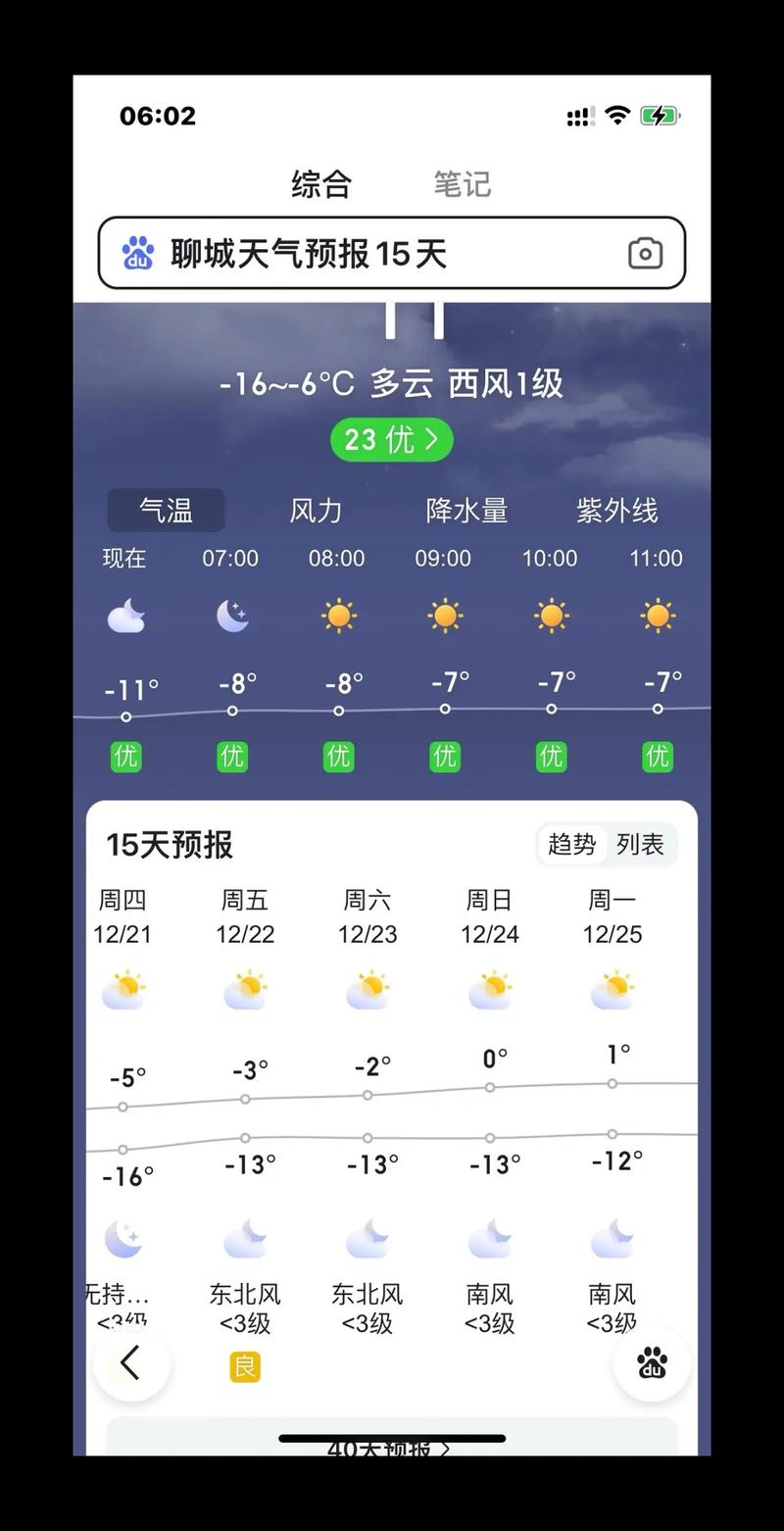The image size is (784, 1531).
Task: Switch to the 紫外线 tab
Action: point(617,511)
